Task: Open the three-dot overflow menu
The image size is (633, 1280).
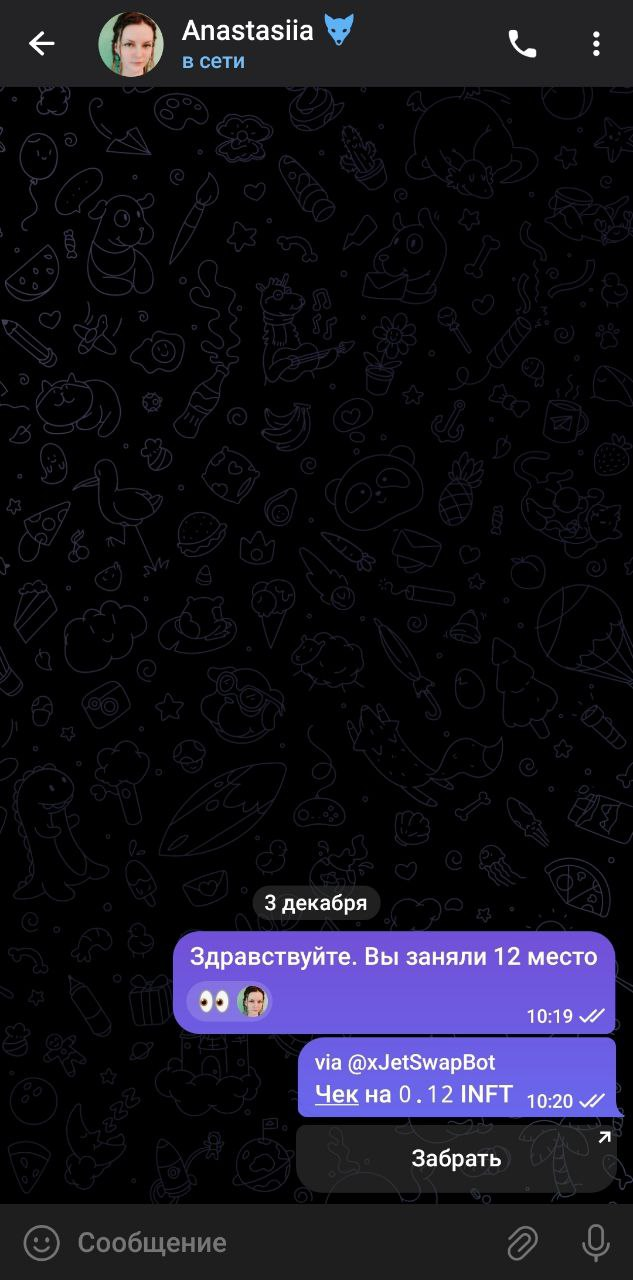Action: pyautogui.click(x=596, y=44)
